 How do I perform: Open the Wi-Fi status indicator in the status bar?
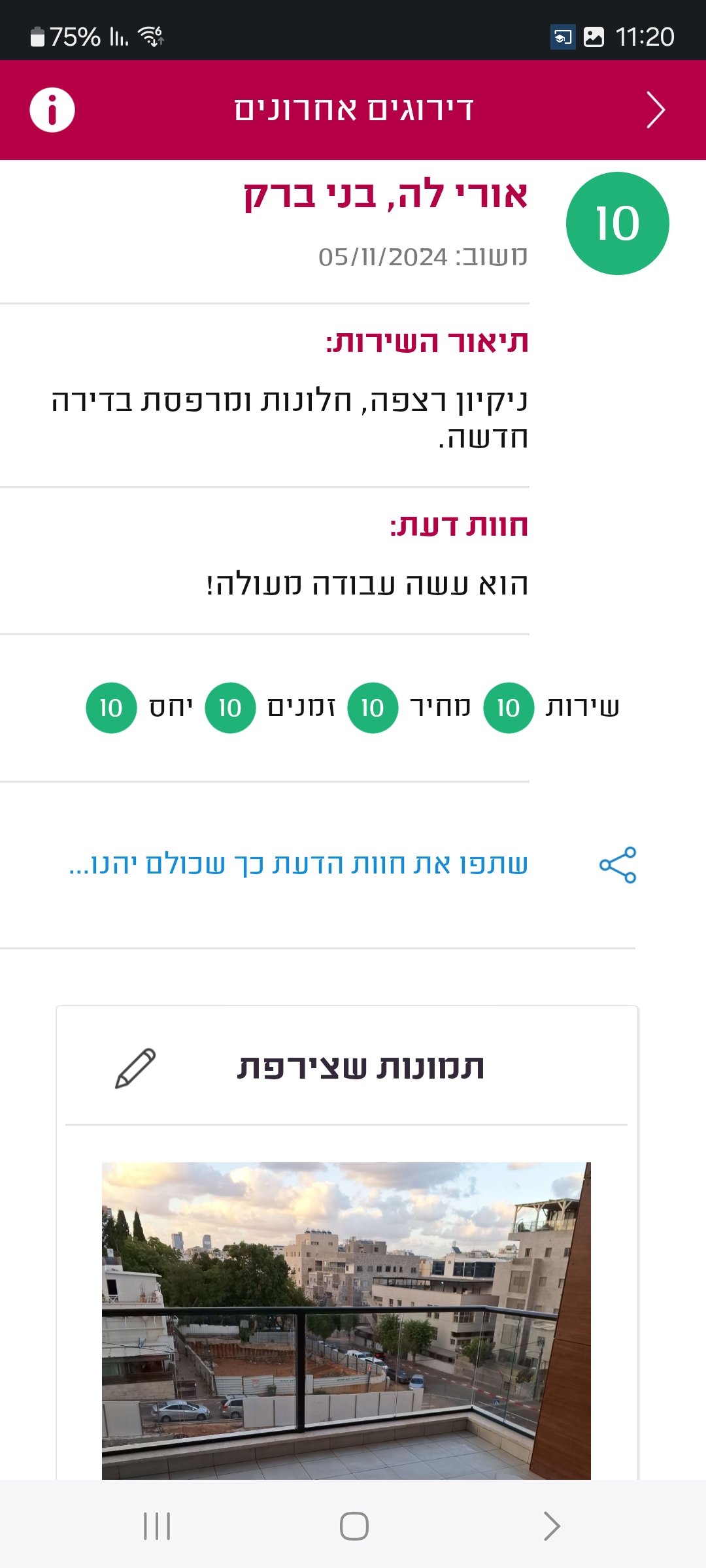(152, 37)
